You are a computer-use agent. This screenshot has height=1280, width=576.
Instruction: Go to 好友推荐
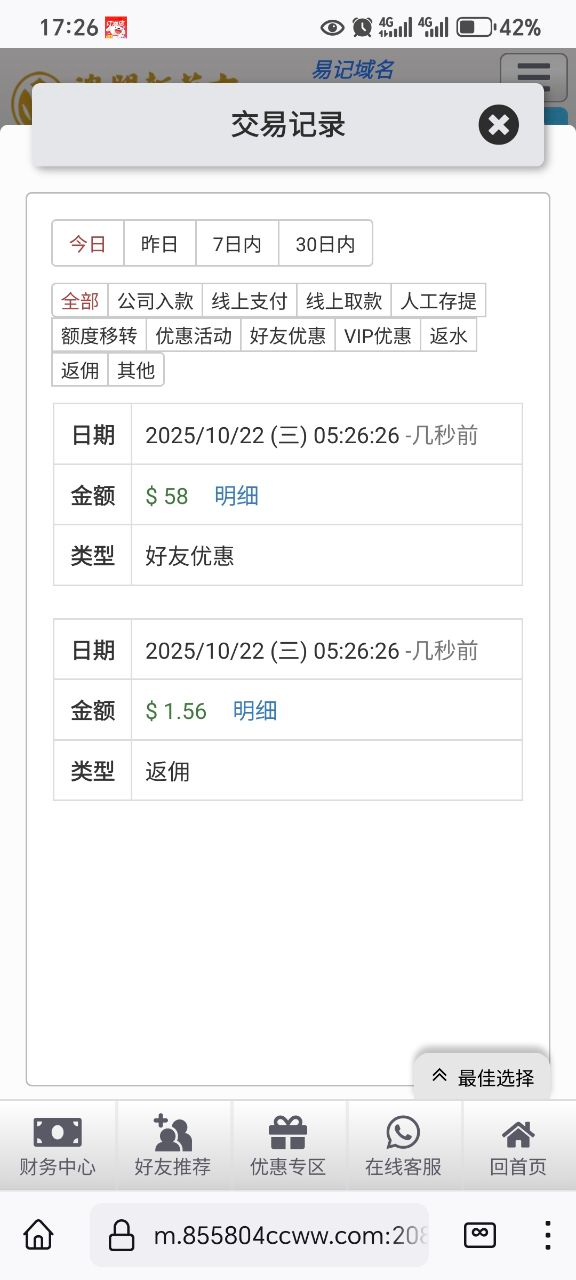click(173, 1146)
